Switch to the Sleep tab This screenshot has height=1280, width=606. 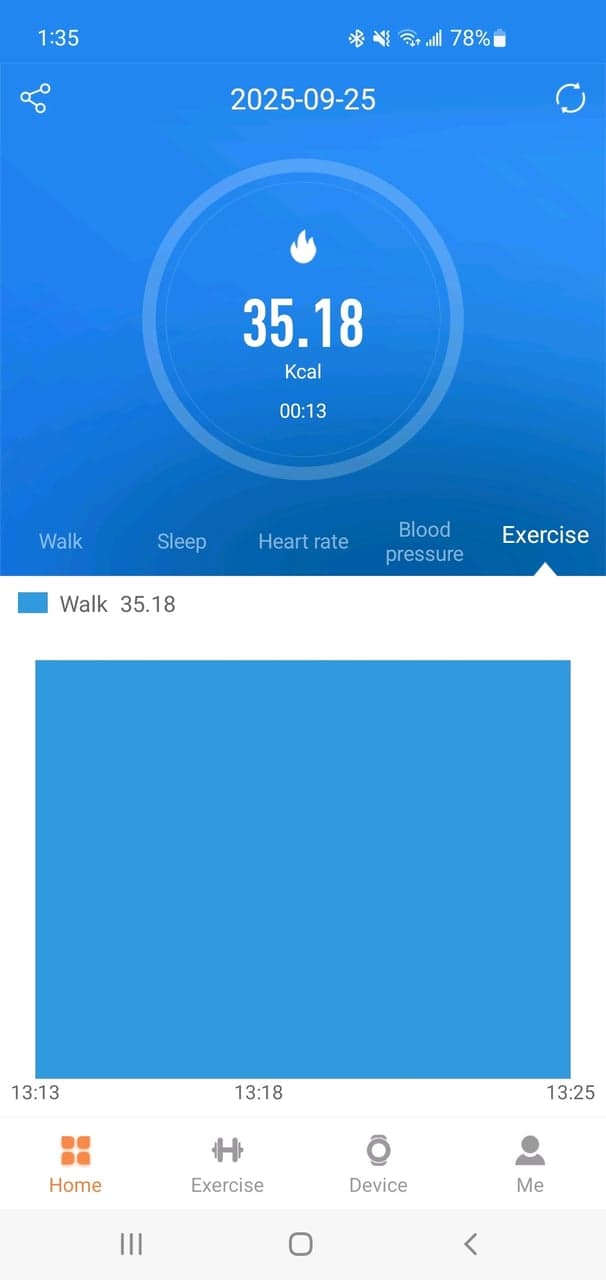[x=182, y=541]
